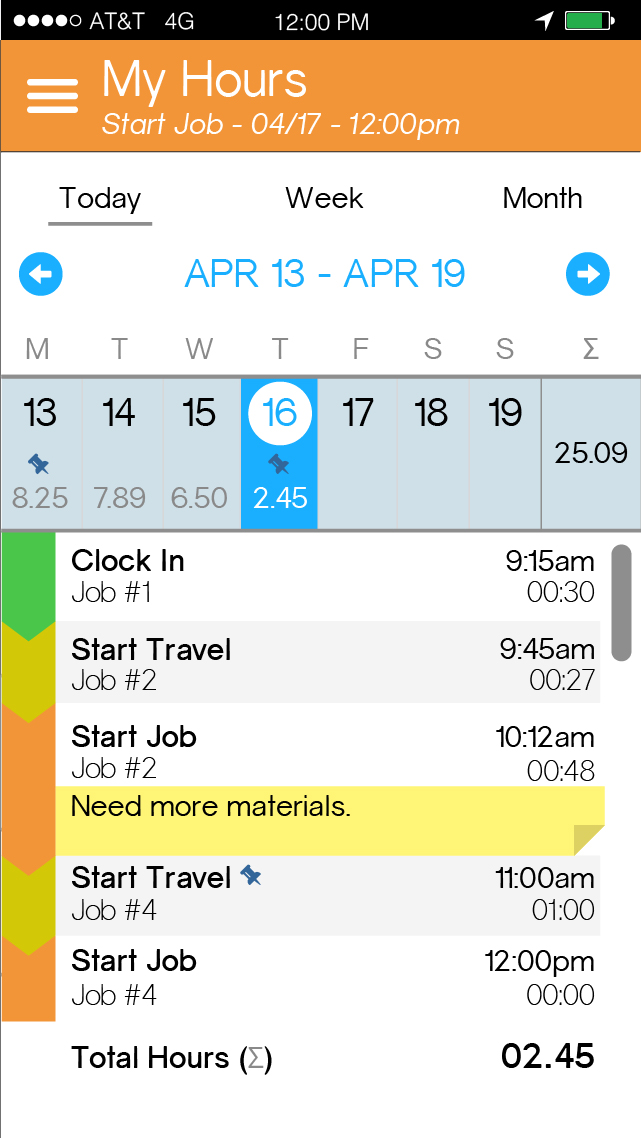This screenshot has height=1138, width=641.
Task: Open the 12:00pm Start Job entry
Action: click(328, 978)
